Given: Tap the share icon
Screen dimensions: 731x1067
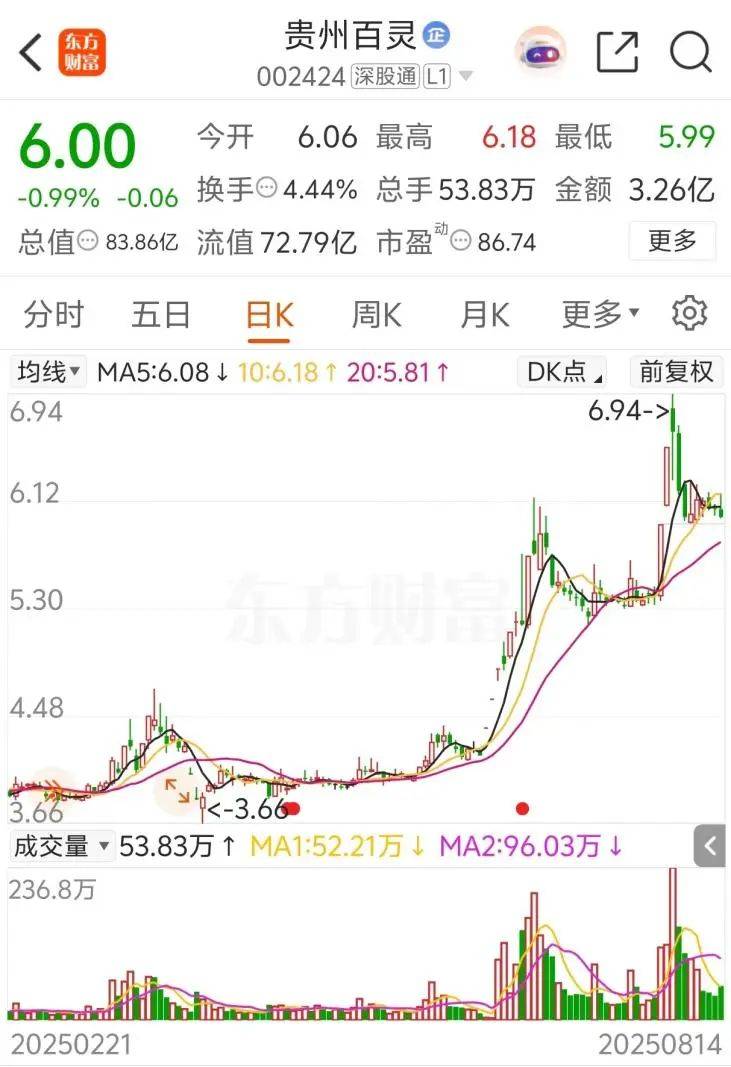Looking at the screenshot, I should (x=620, y=48).
